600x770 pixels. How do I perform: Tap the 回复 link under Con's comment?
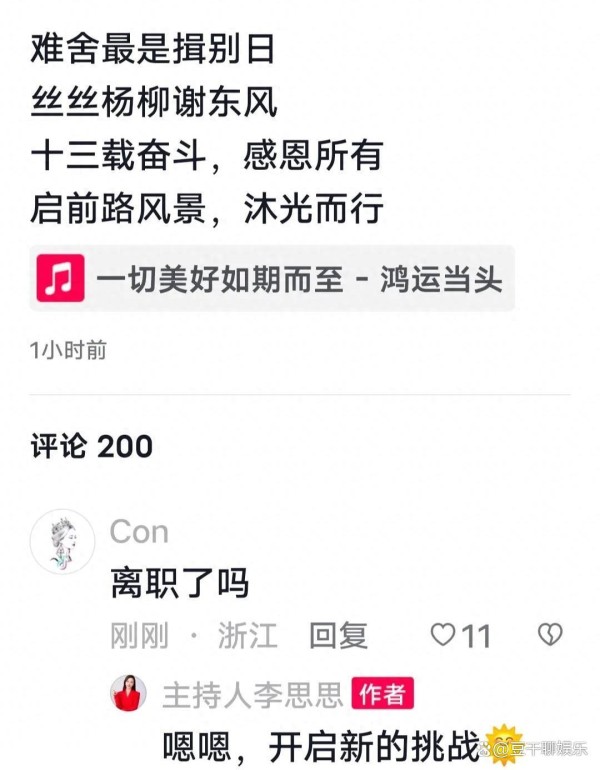click(338, 635)
